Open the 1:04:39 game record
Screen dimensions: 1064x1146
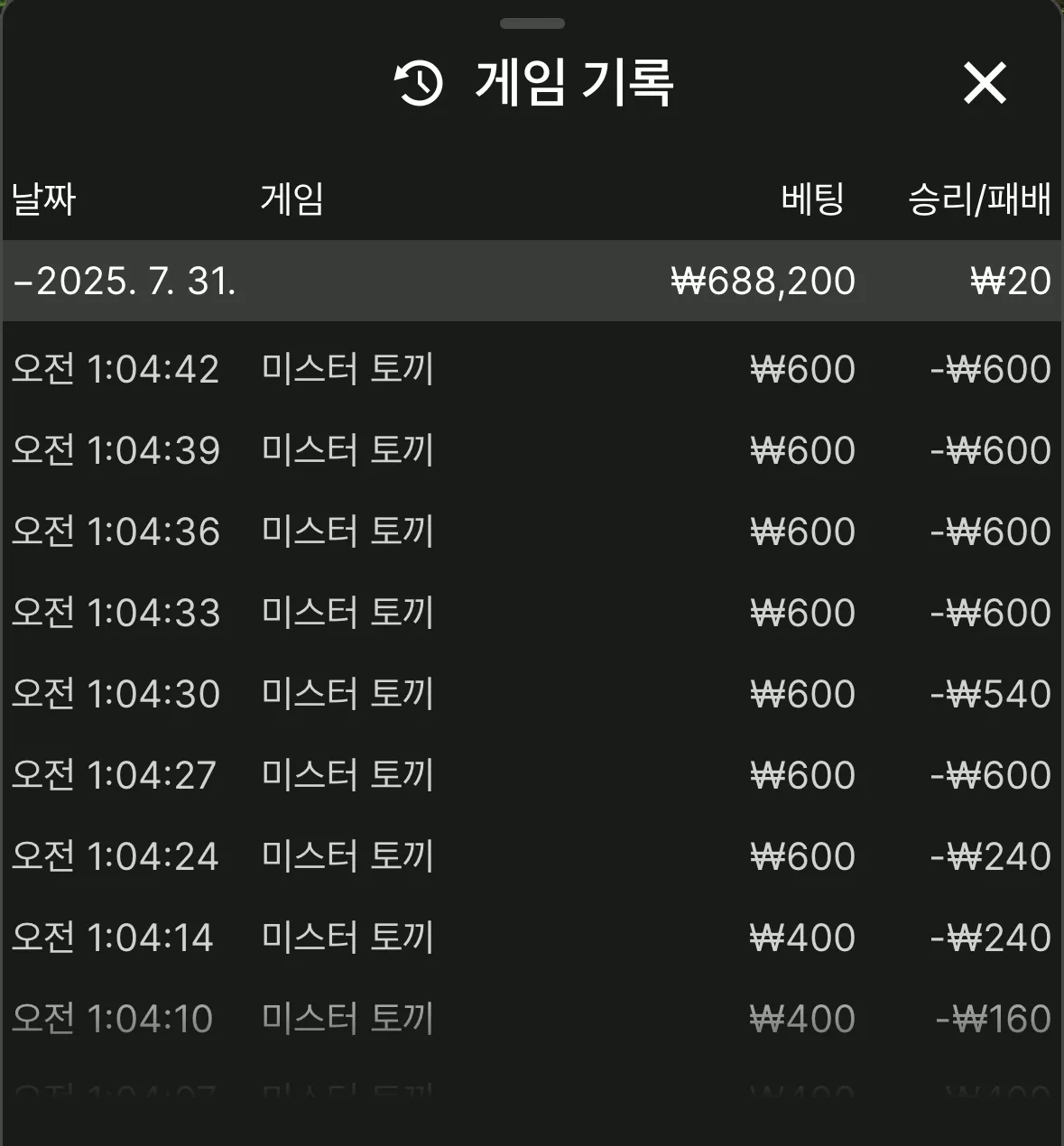tap(532, 450)
